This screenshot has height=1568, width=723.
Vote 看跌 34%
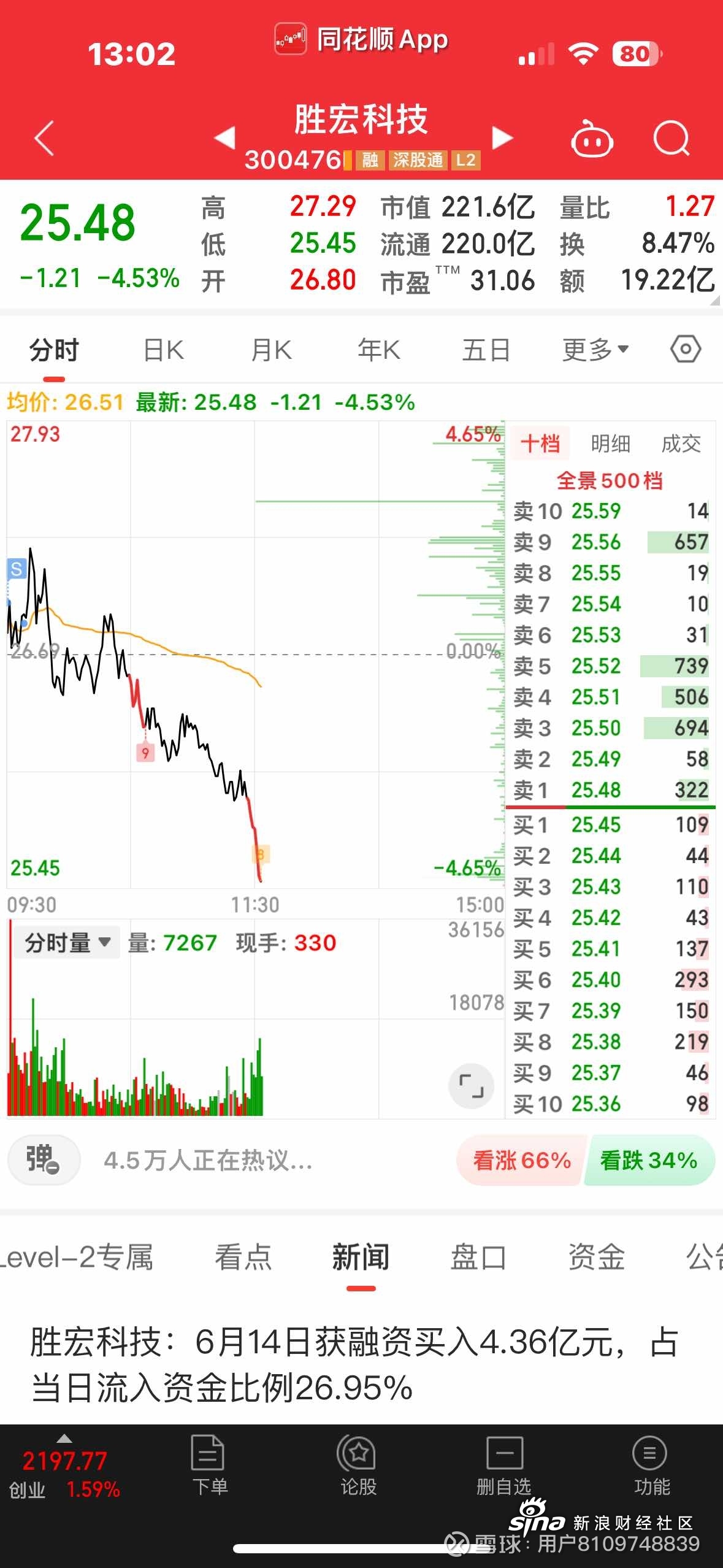[x=649, y=1161]
